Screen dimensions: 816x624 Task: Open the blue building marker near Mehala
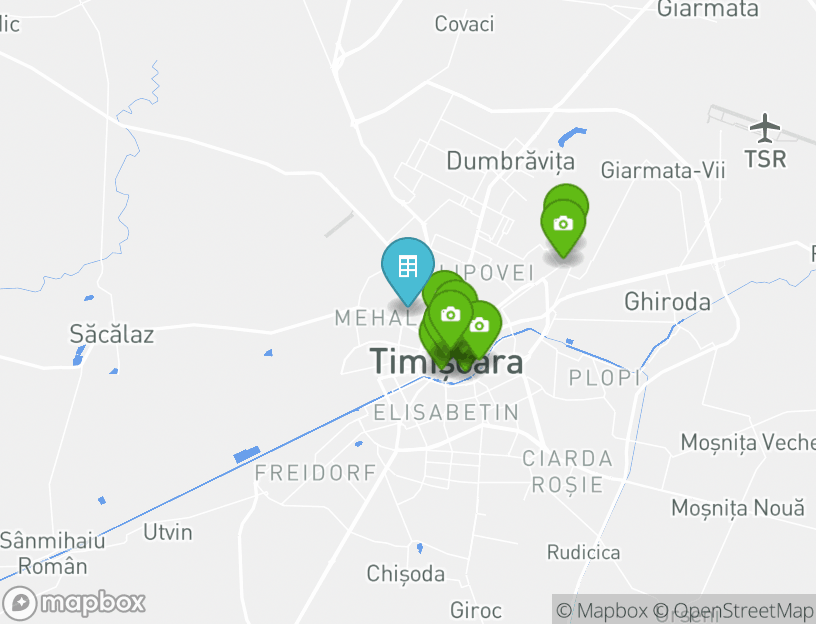pos(407,267)
